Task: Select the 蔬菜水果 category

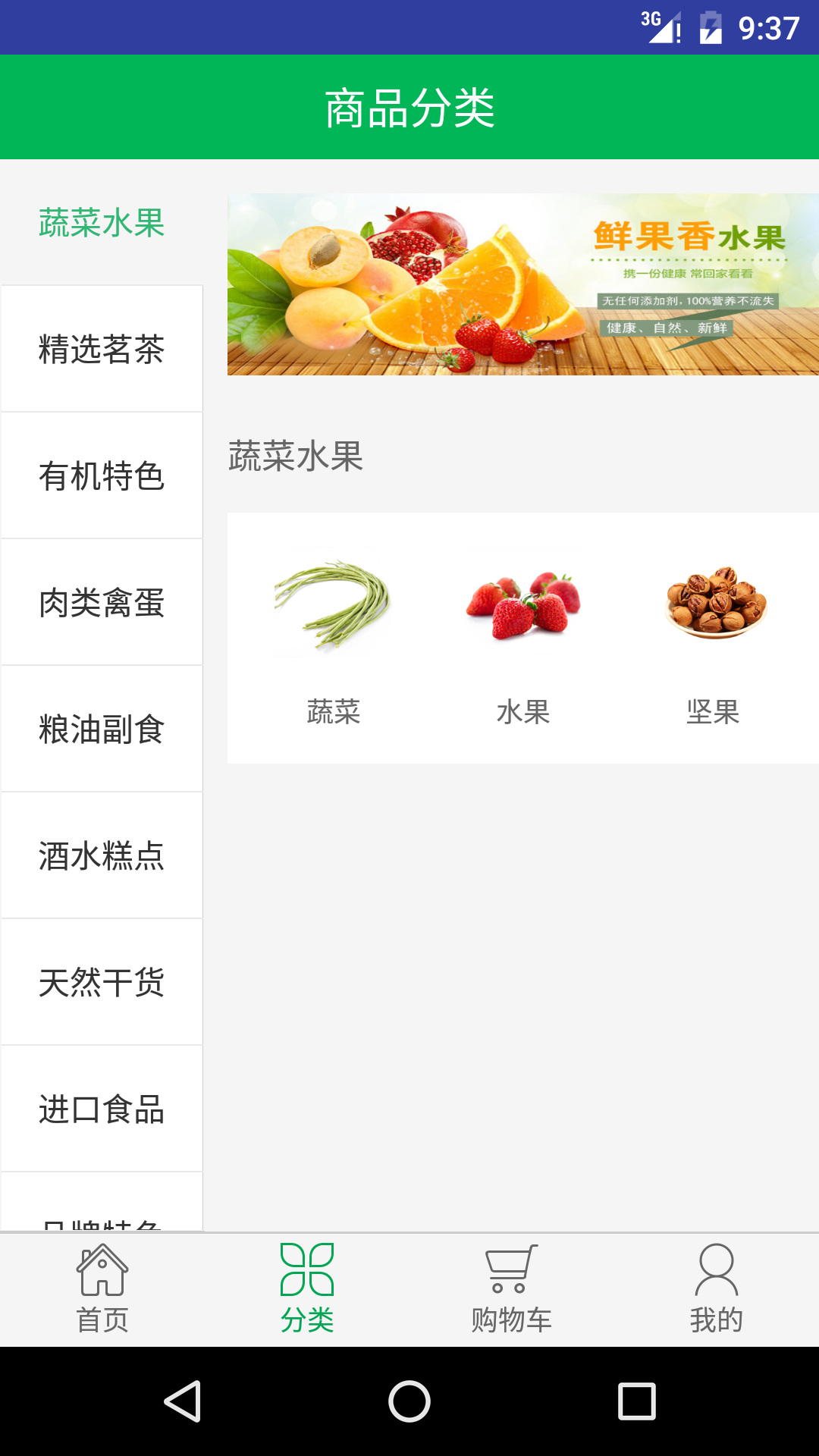Action: [x=102, y=223]
